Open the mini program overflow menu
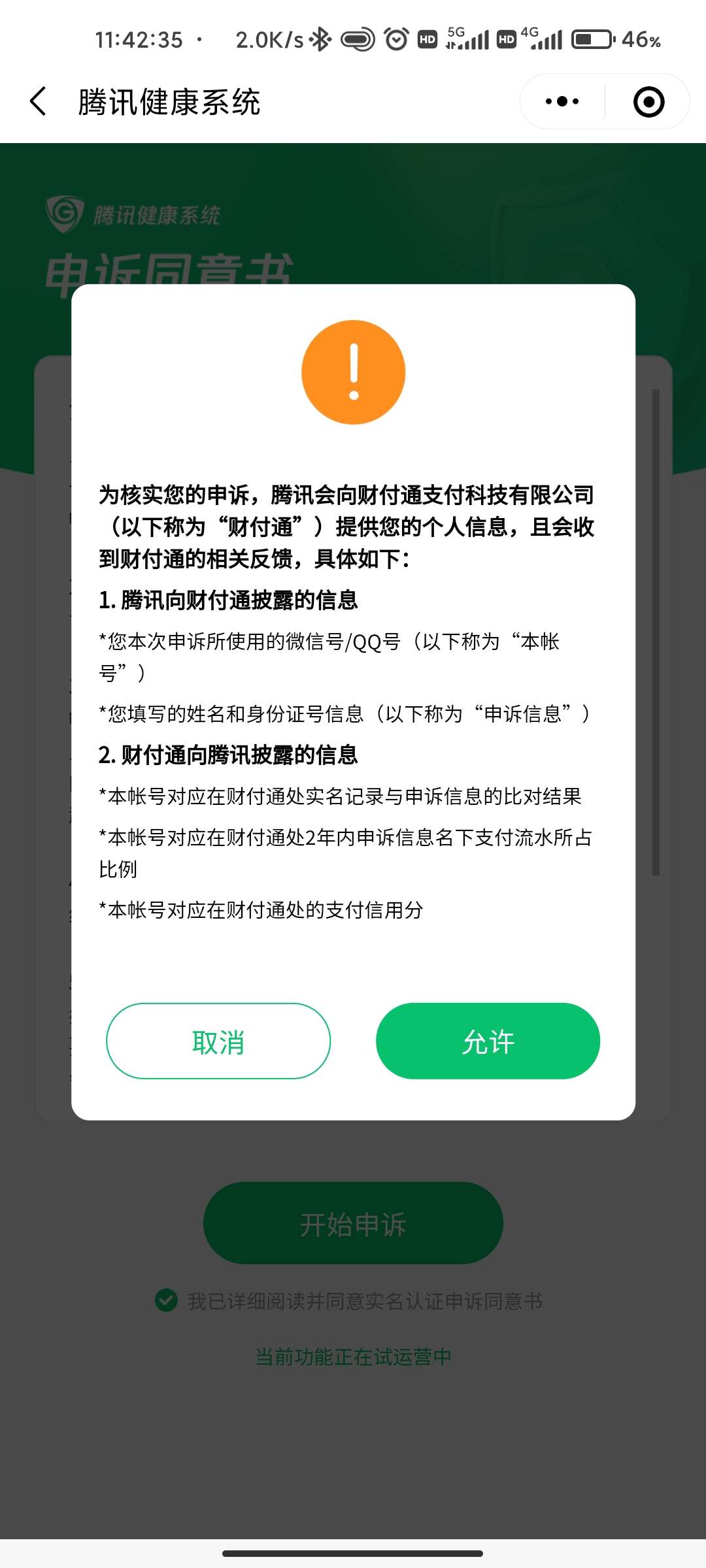Image resolution: width=706 pixels, height=1568 pixels. click(x=562, y=102)
